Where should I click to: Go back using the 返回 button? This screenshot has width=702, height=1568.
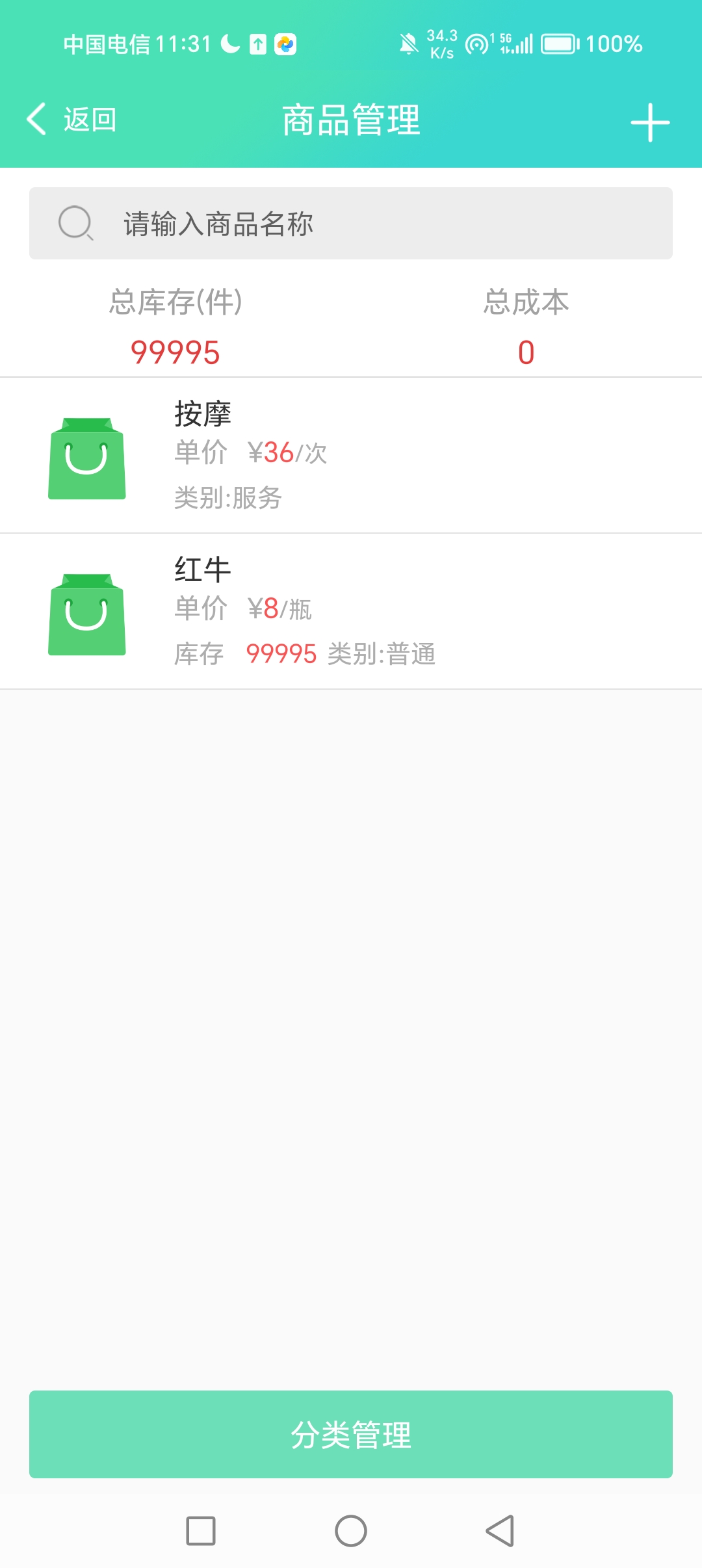click(x=71, y=120)
